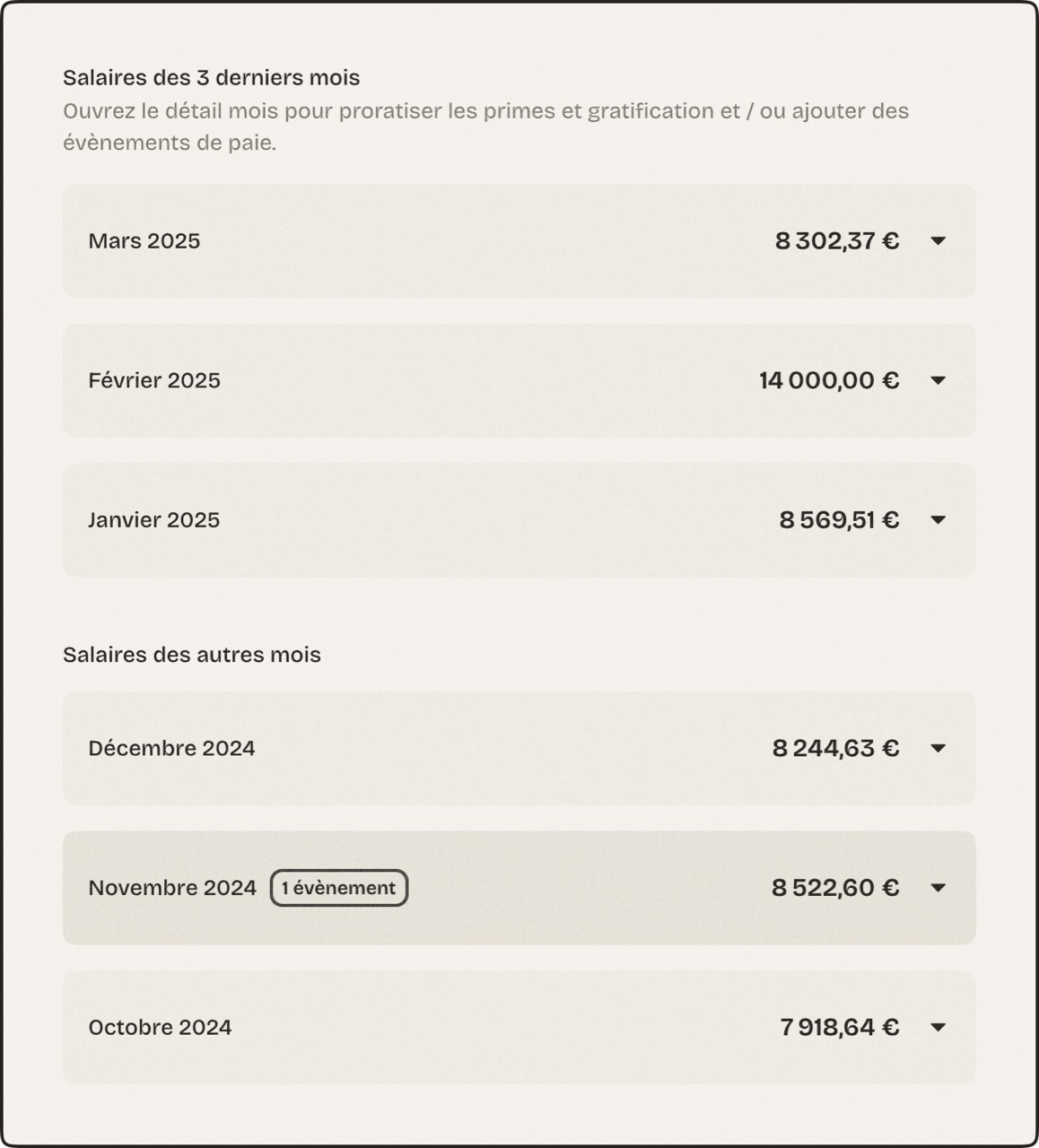Expand the Octobre 2024 salary details
This screenshot has width=1039, height=1148.
coord(938,1026)
